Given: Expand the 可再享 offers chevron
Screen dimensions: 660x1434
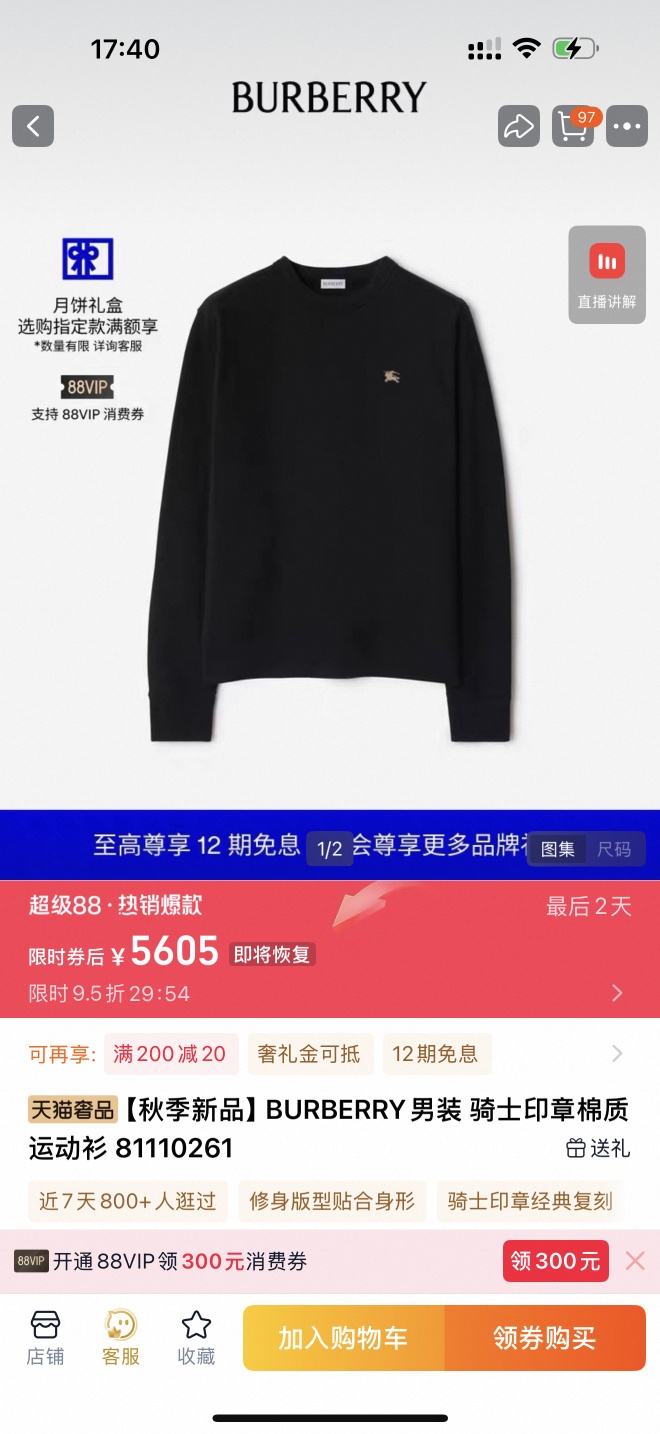Looking at the screenshot, I should click(617, 1053).
